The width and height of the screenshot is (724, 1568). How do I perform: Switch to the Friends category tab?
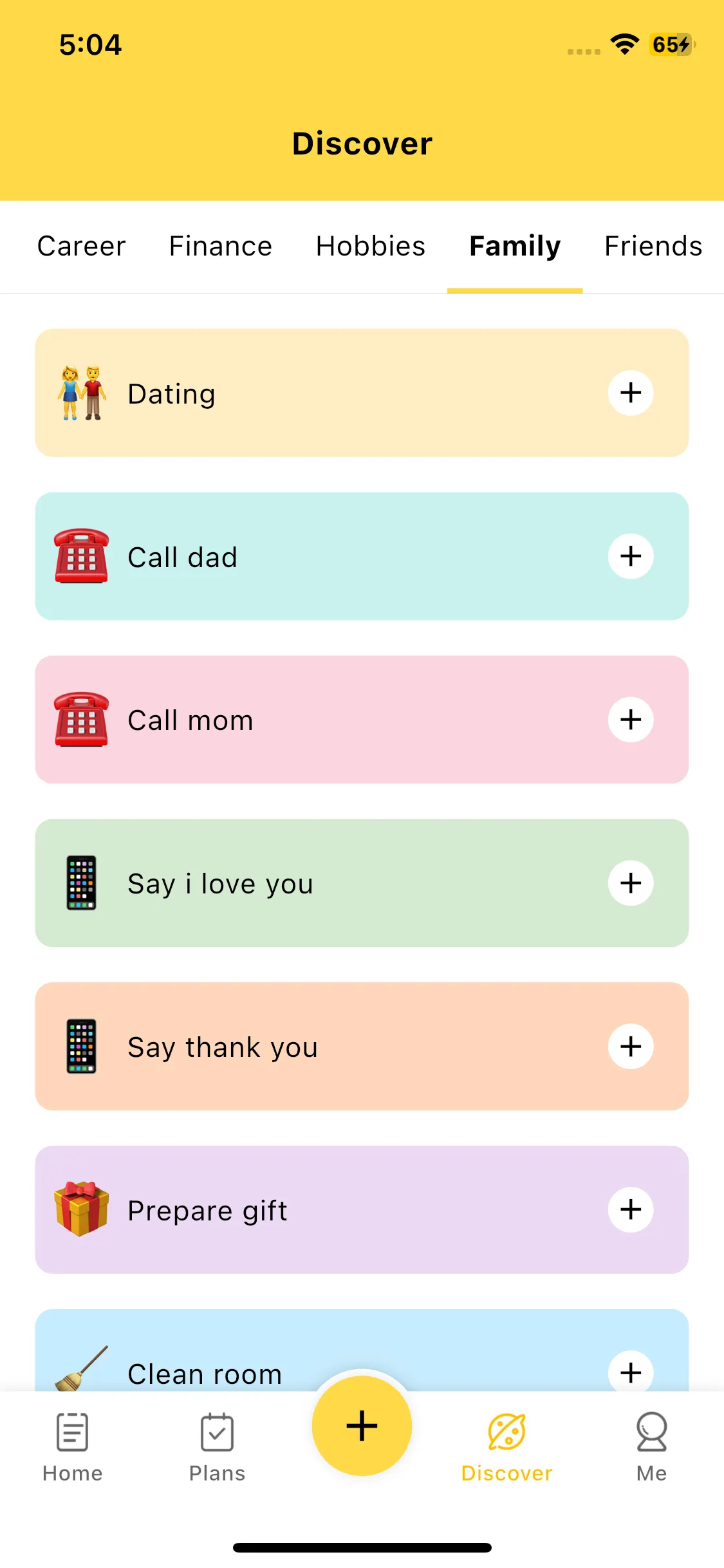click(653, 246)
